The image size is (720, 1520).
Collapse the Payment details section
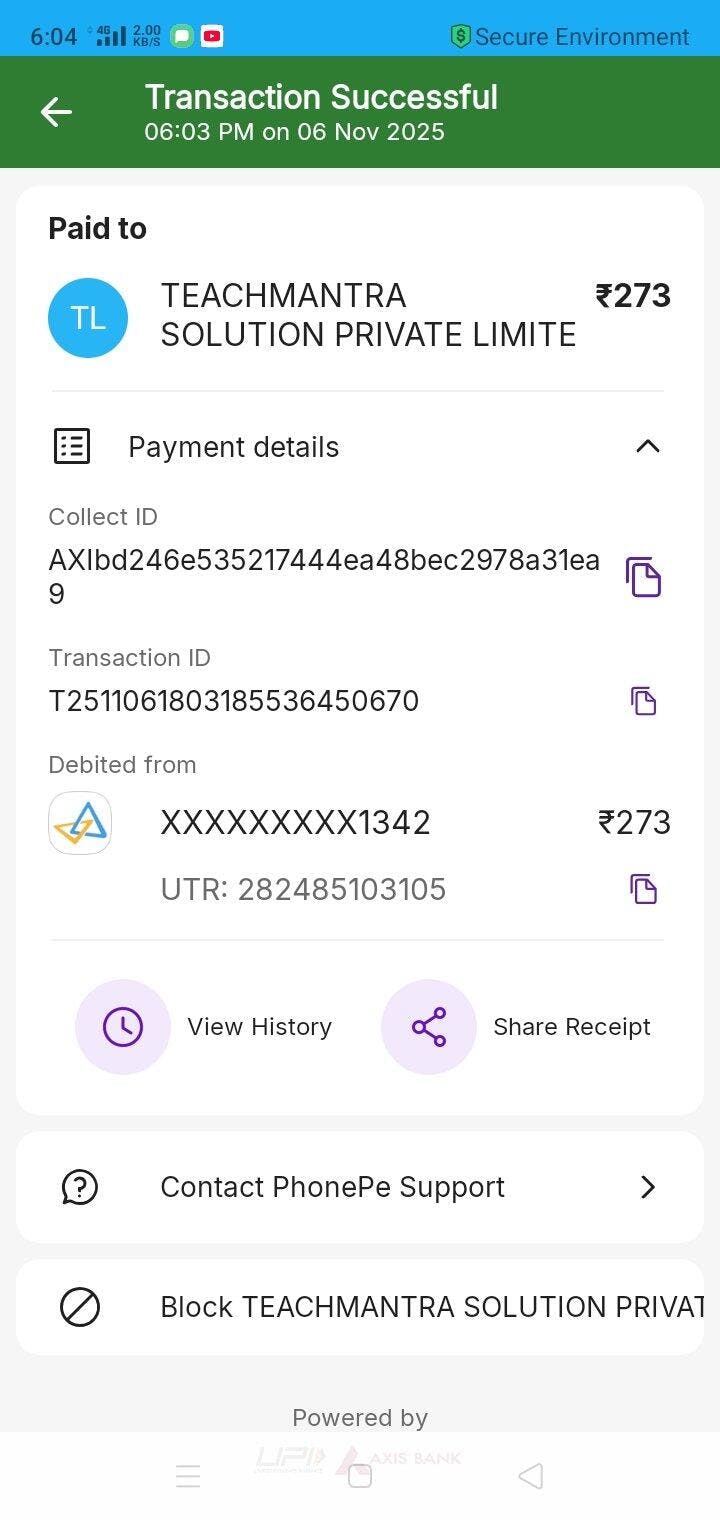point(647,446)
